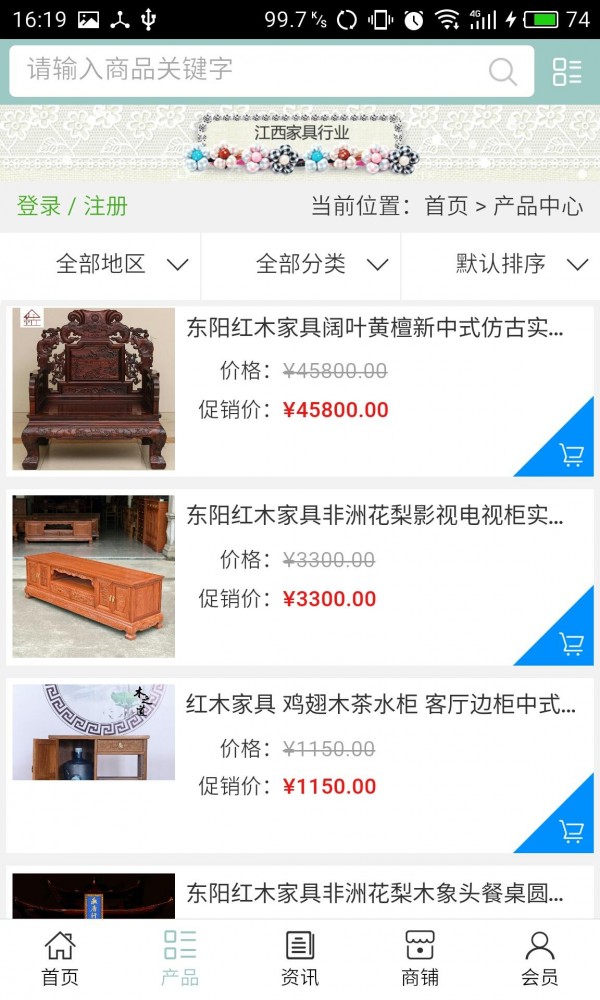Open the 会员 member tab

click(540, 959)
